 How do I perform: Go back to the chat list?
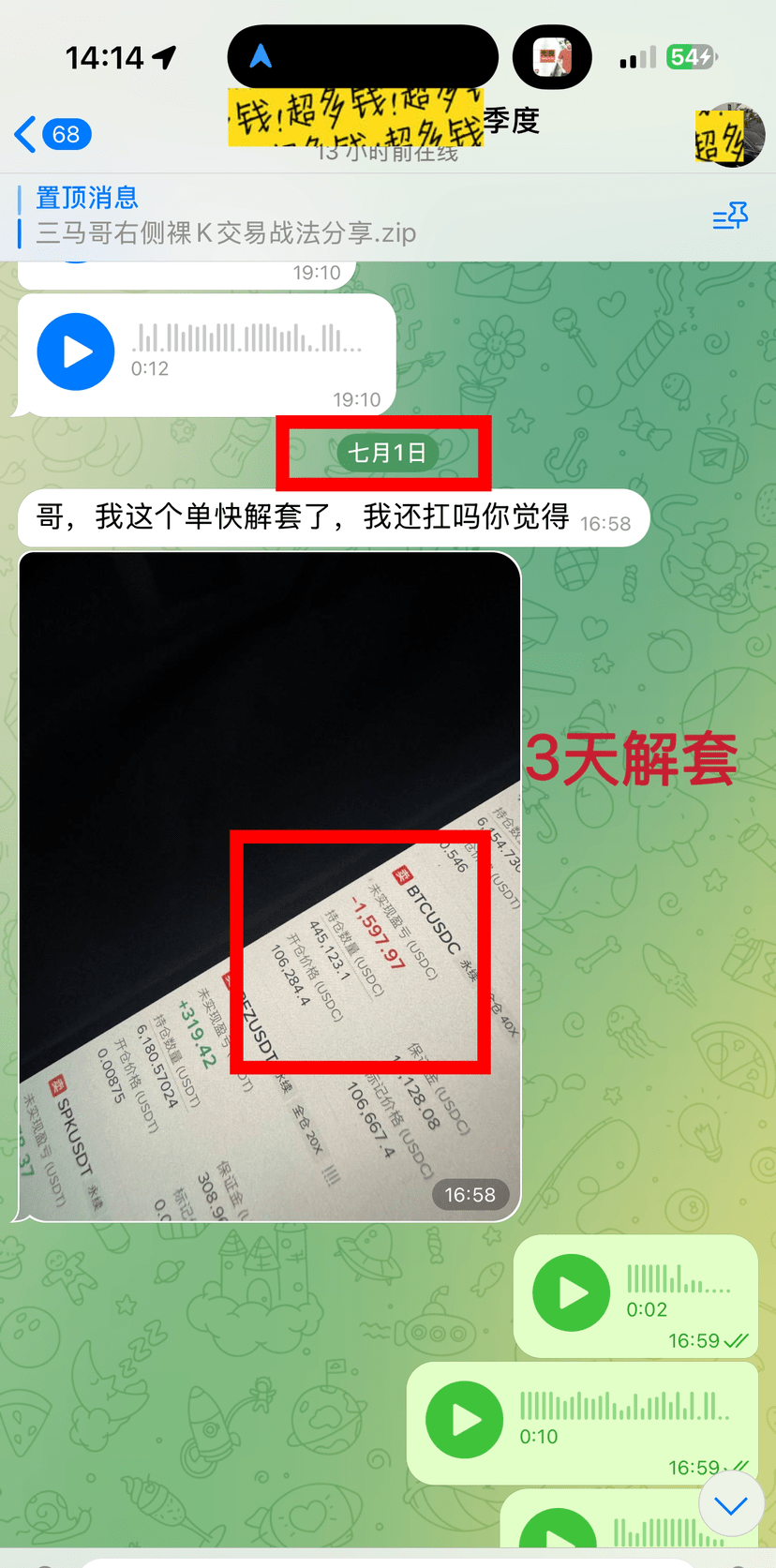click(x=52, y=135)
